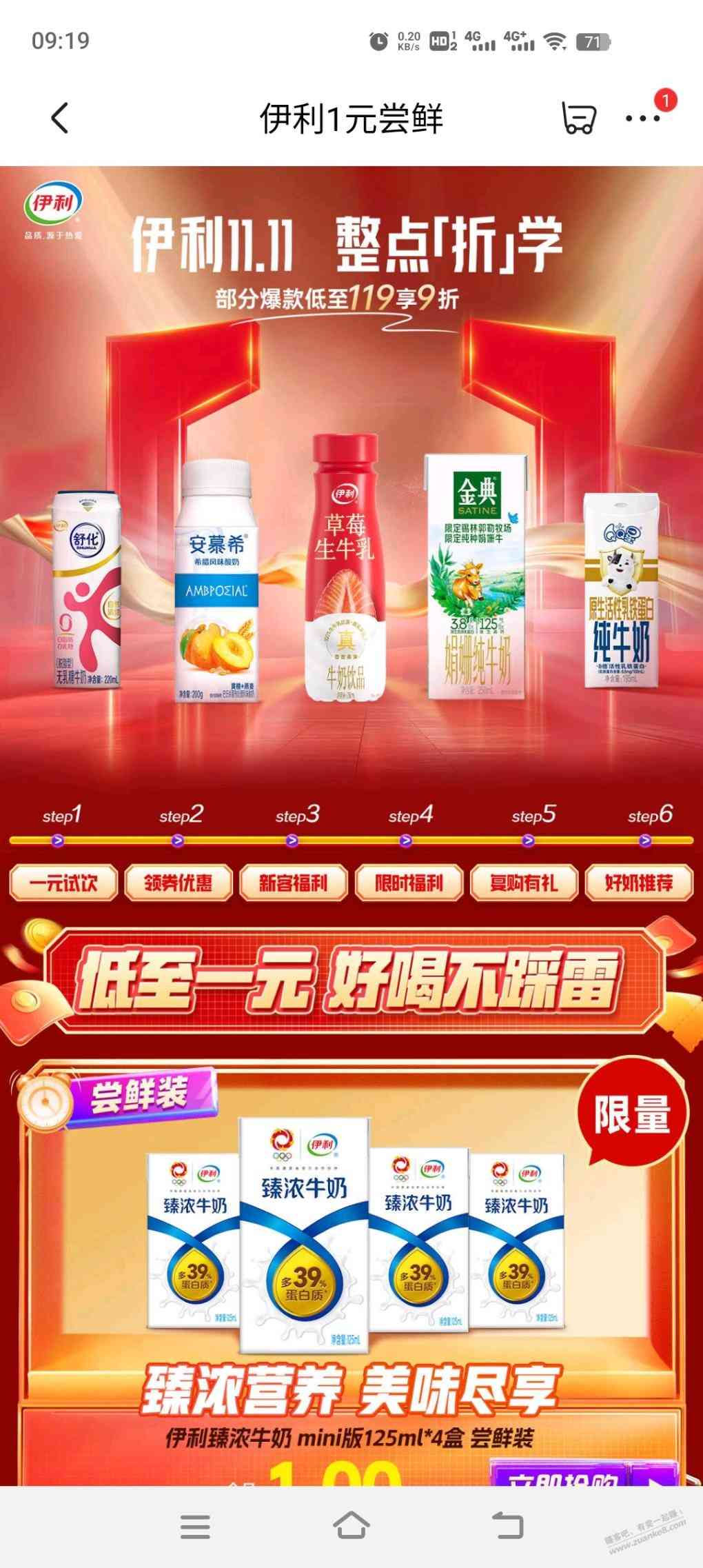Screen dimensions: 703x1568
Task: Open the 复购有礼 section
Action: [x=524, y=883]
